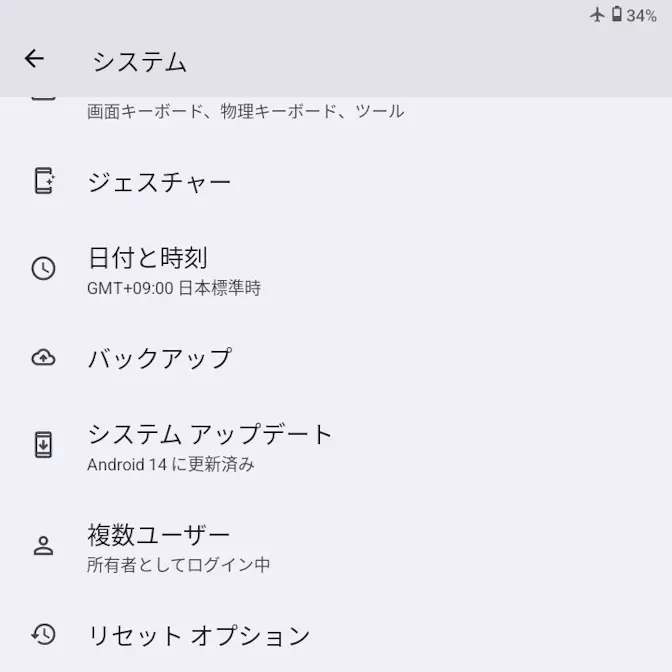Screen dimensions: 672x672
Task: Go back from the システム screen
Action: pyautogui.click(x=35, y=59)
